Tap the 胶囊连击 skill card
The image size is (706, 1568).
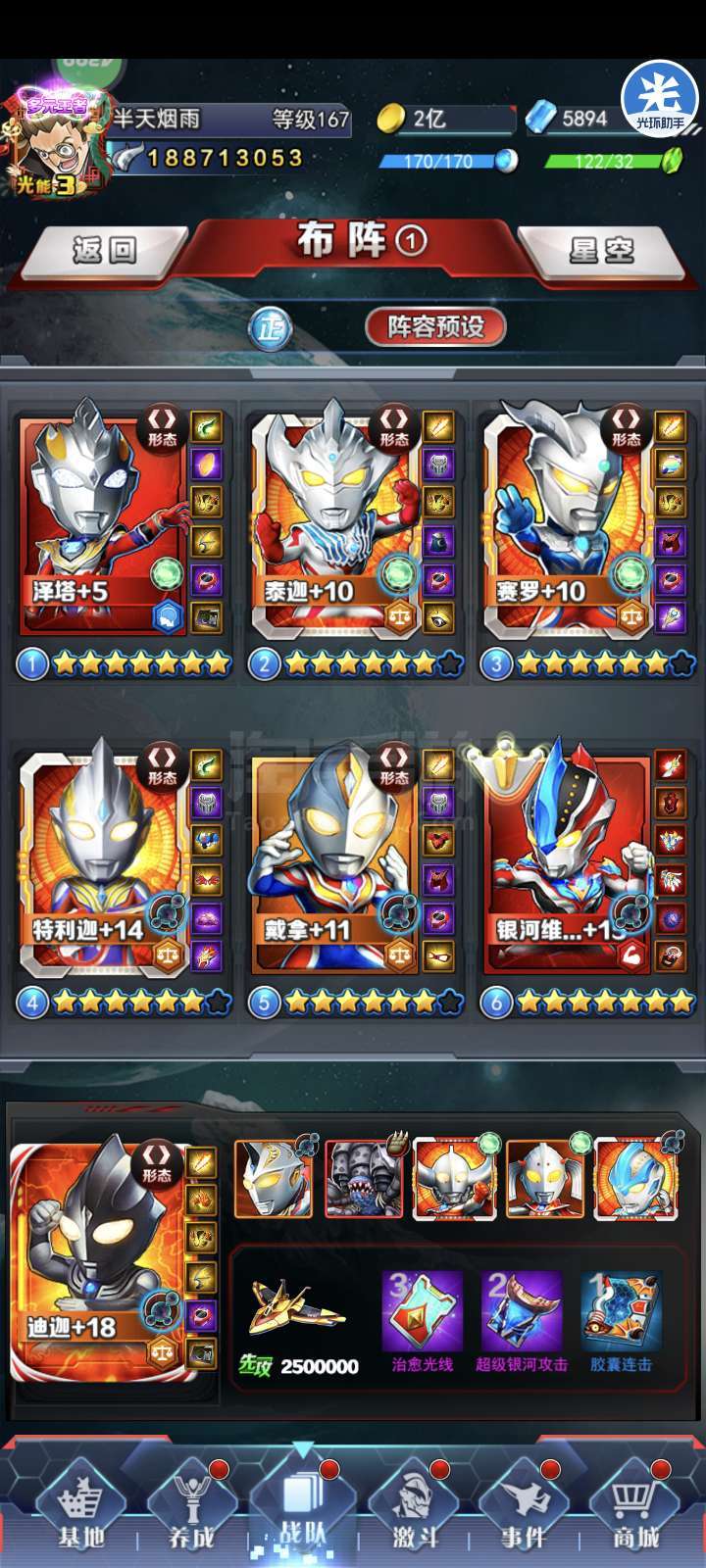pyautogui.click(x=621, y=1321)
